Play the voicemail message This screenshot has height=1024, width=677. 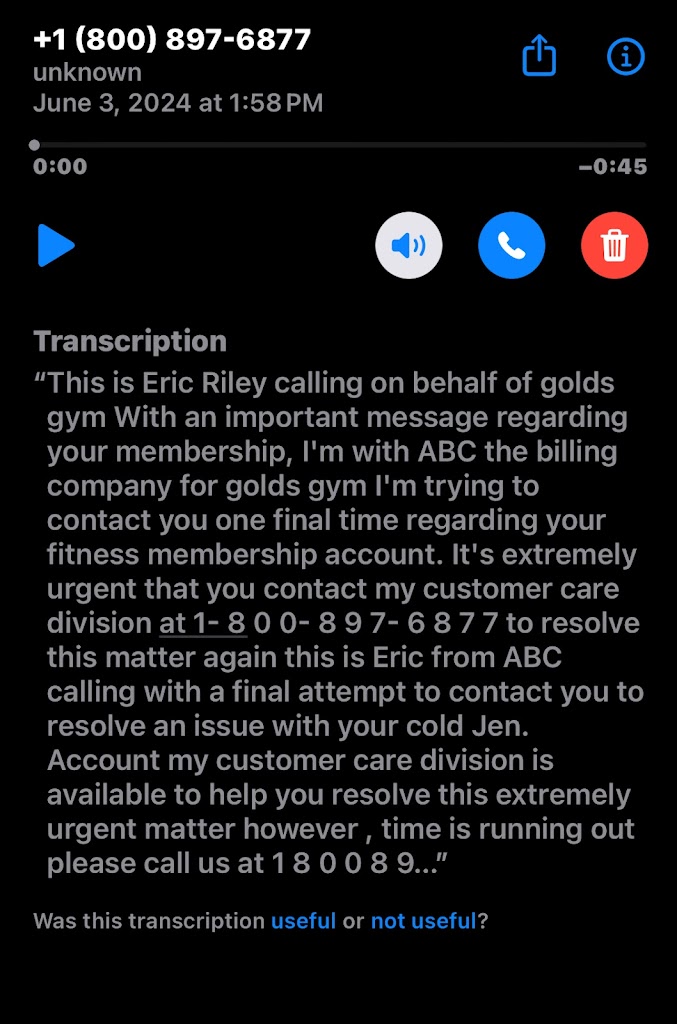(x=56, y=246)
